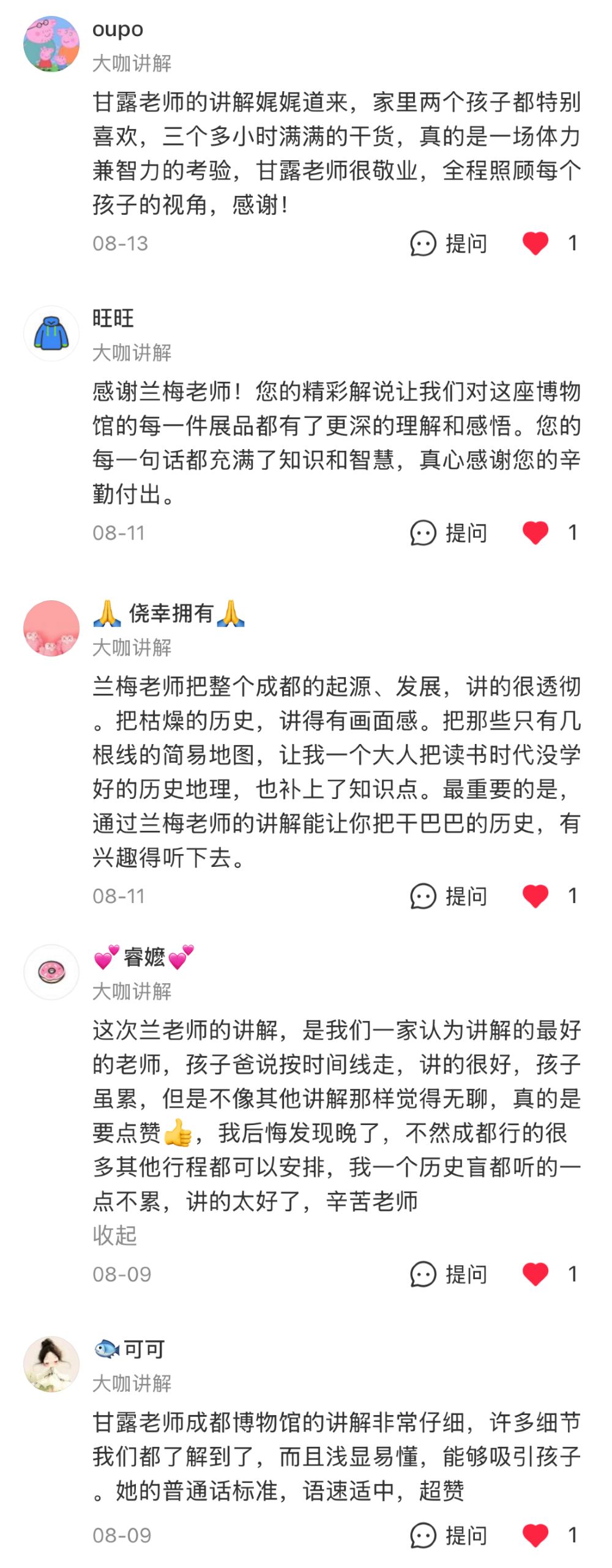The height and width of the screenshot is (1568, 612).
Task: Open 睿嬷's profile avatar
Action: coord(51,972)
